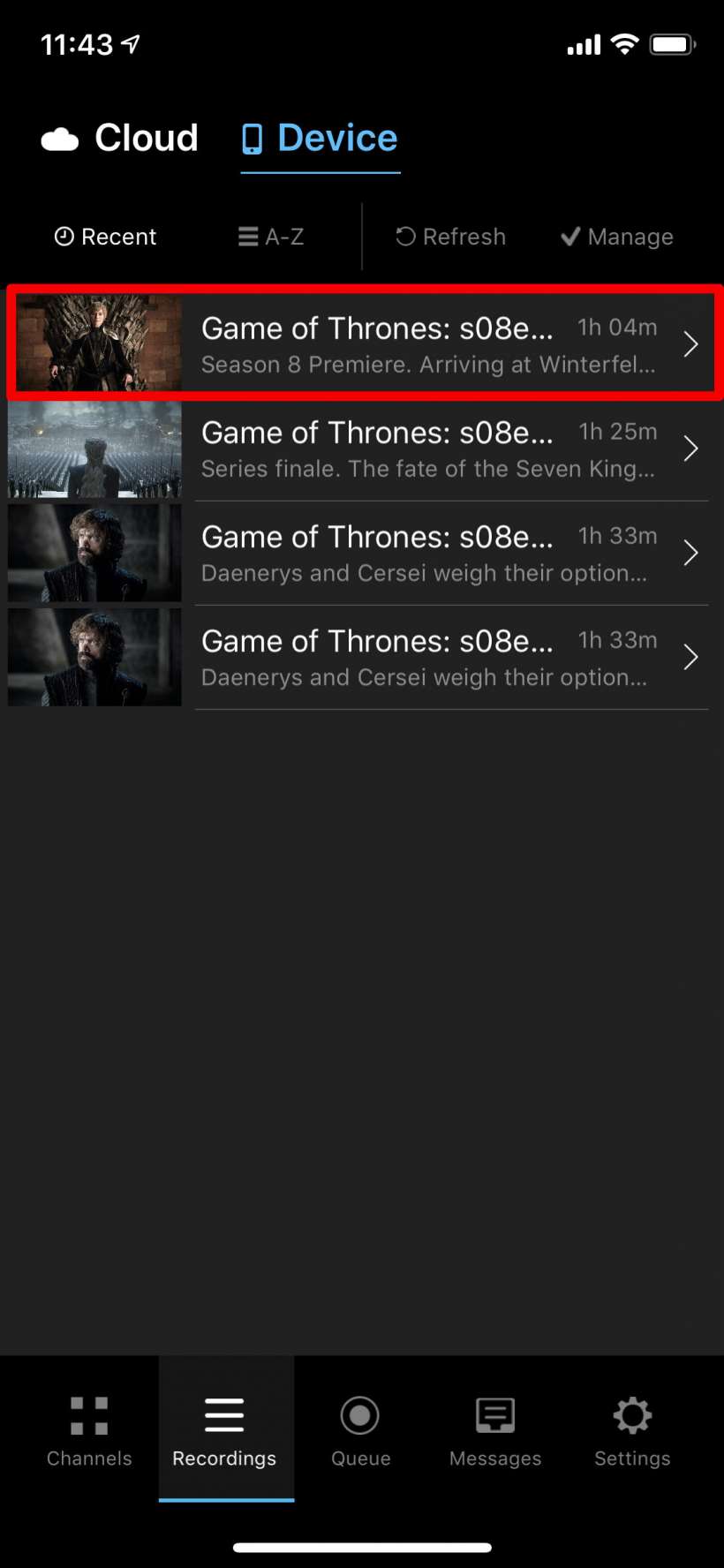Open the Settings tab
The image size is (724, 1568).
[x=632, y=1430]
